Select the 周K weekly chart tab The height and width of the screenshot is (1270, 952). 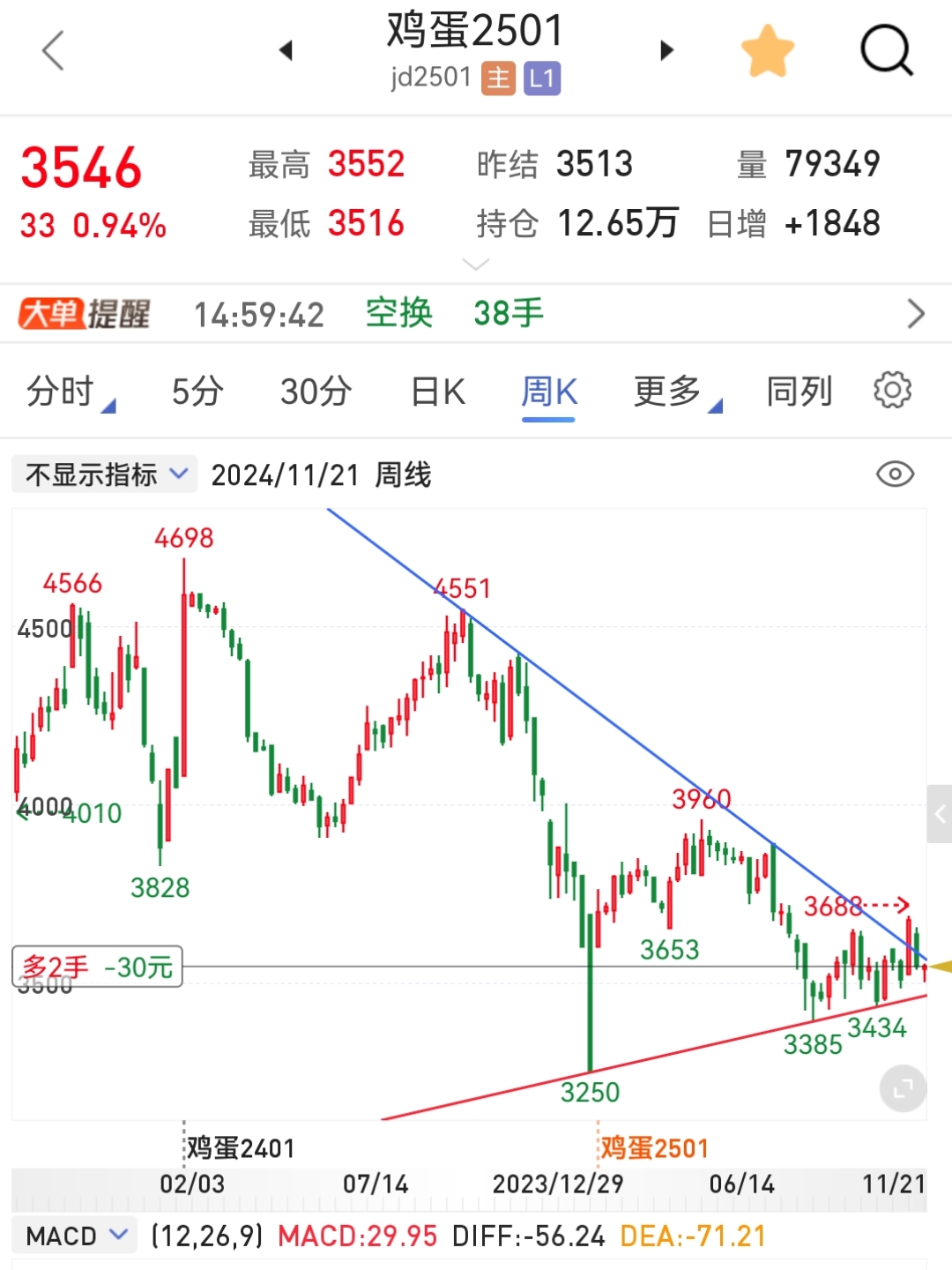pyautogui.click(x=548, y=392)
